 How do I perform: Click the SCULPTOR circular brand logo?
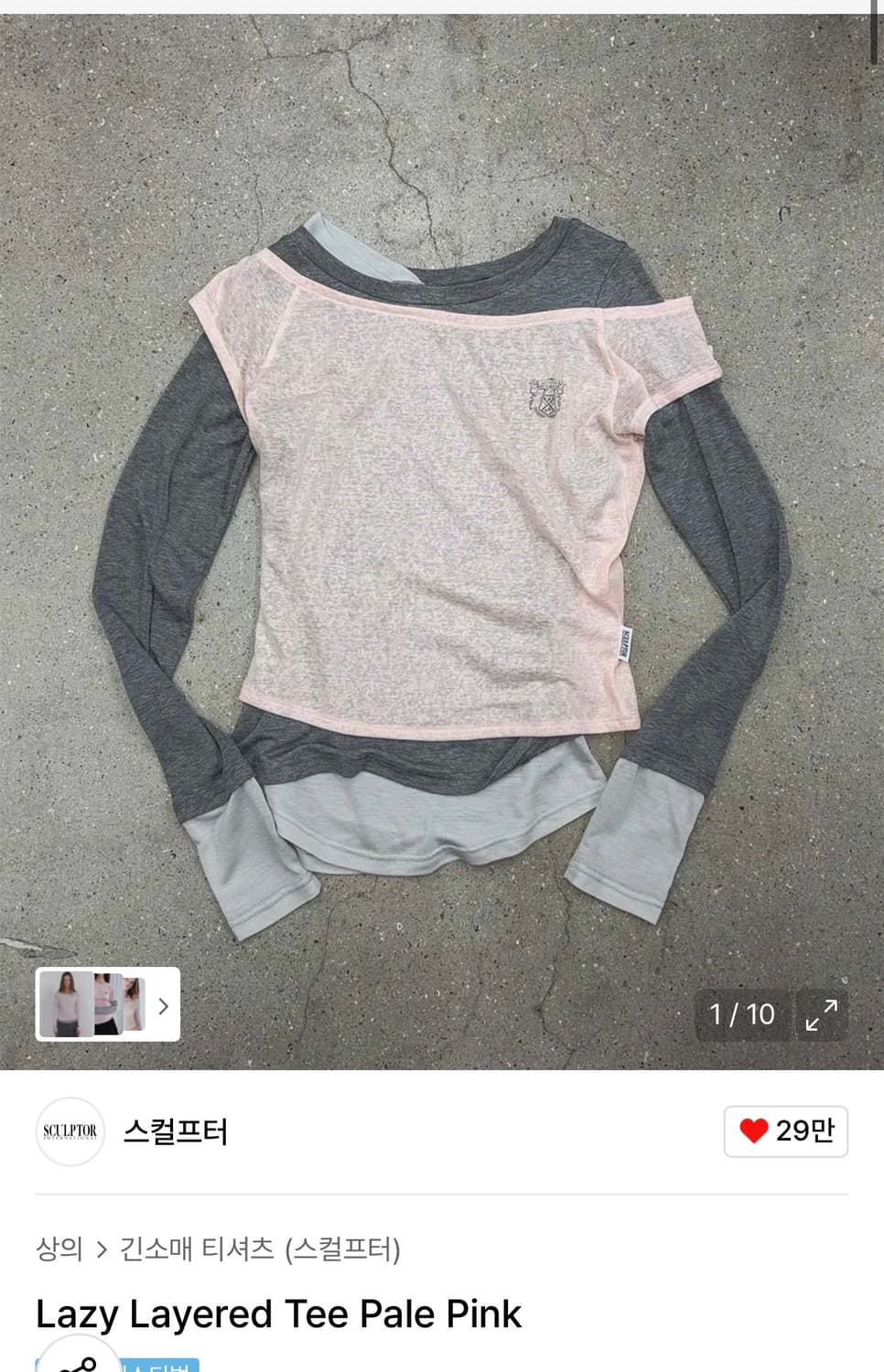click(70, 1131)
